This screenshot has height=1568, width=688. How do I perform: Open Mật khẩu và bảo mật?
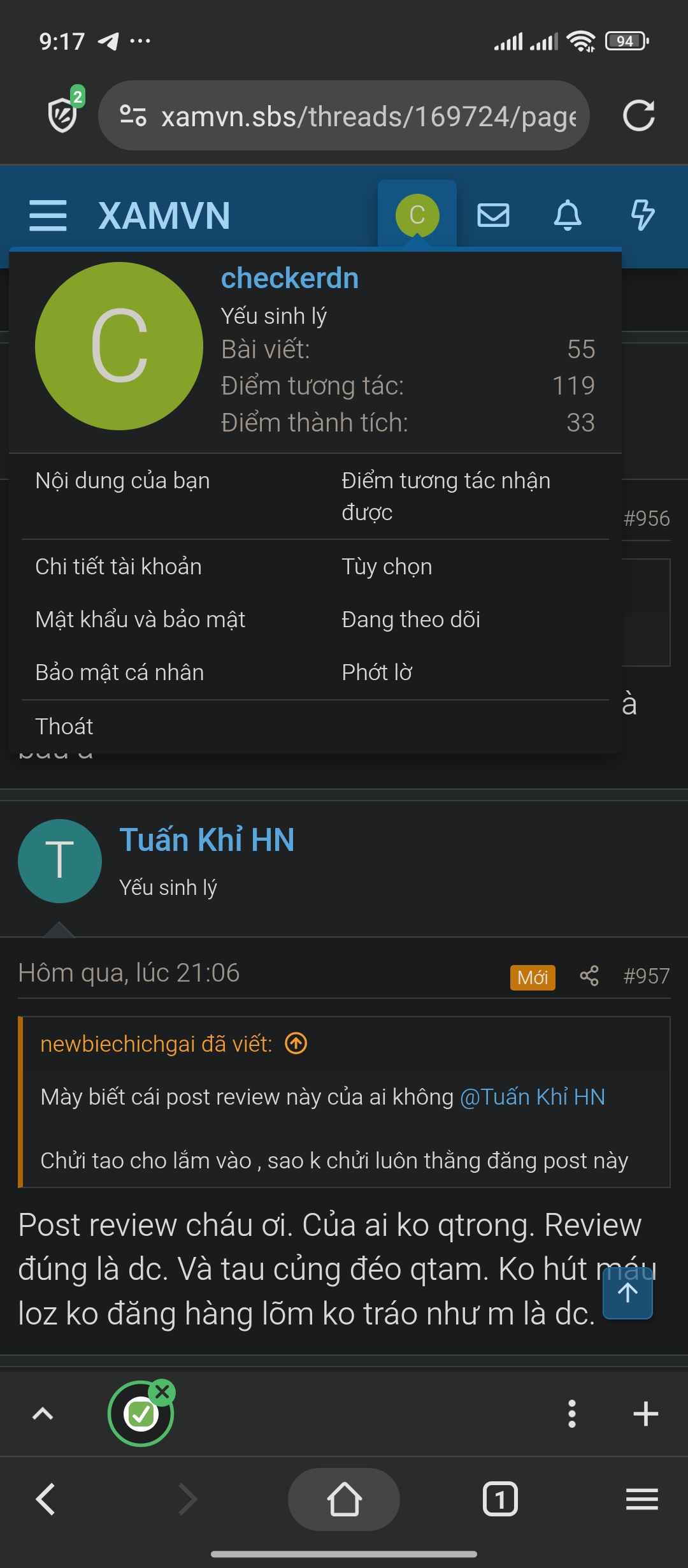click(140, 620)
